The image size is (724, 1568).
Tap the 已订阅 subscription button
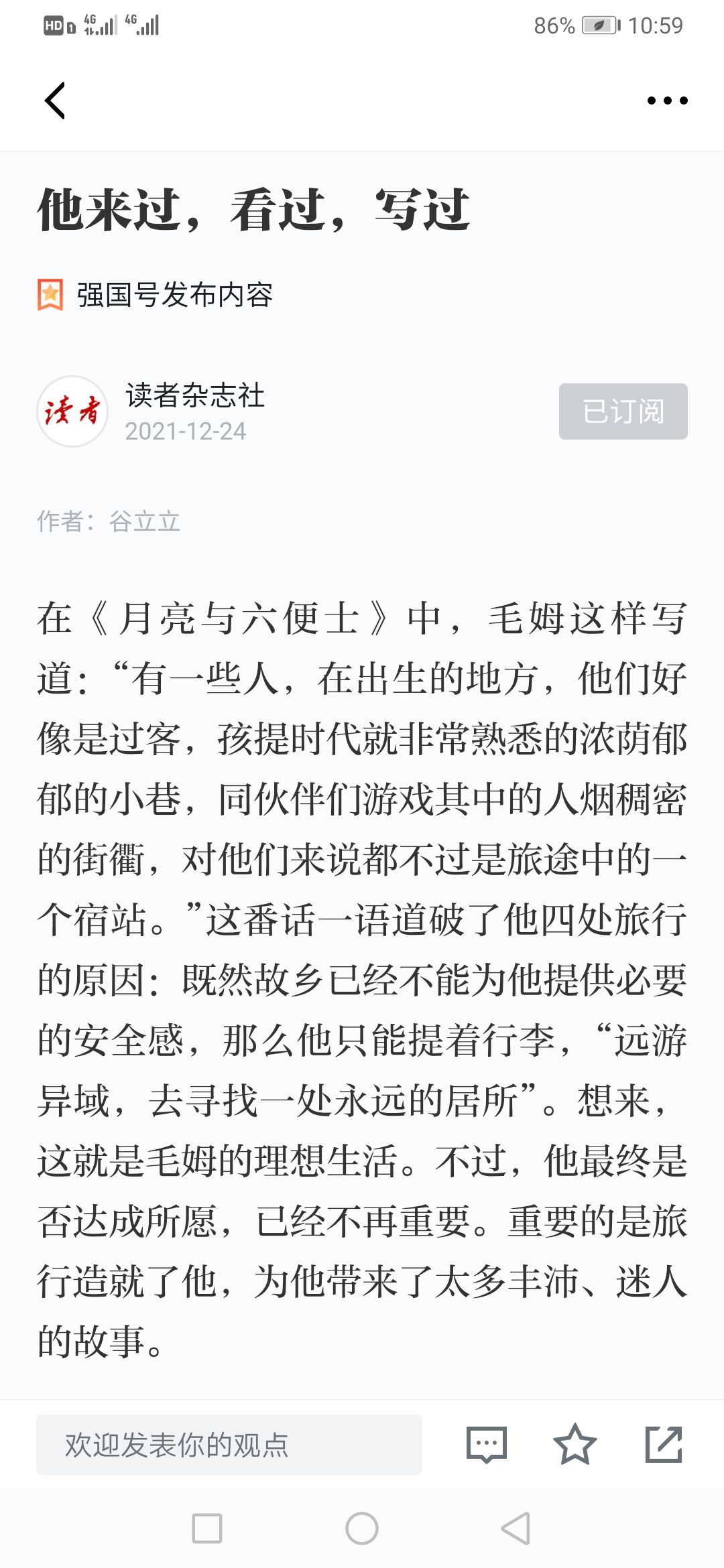(623, 411)
